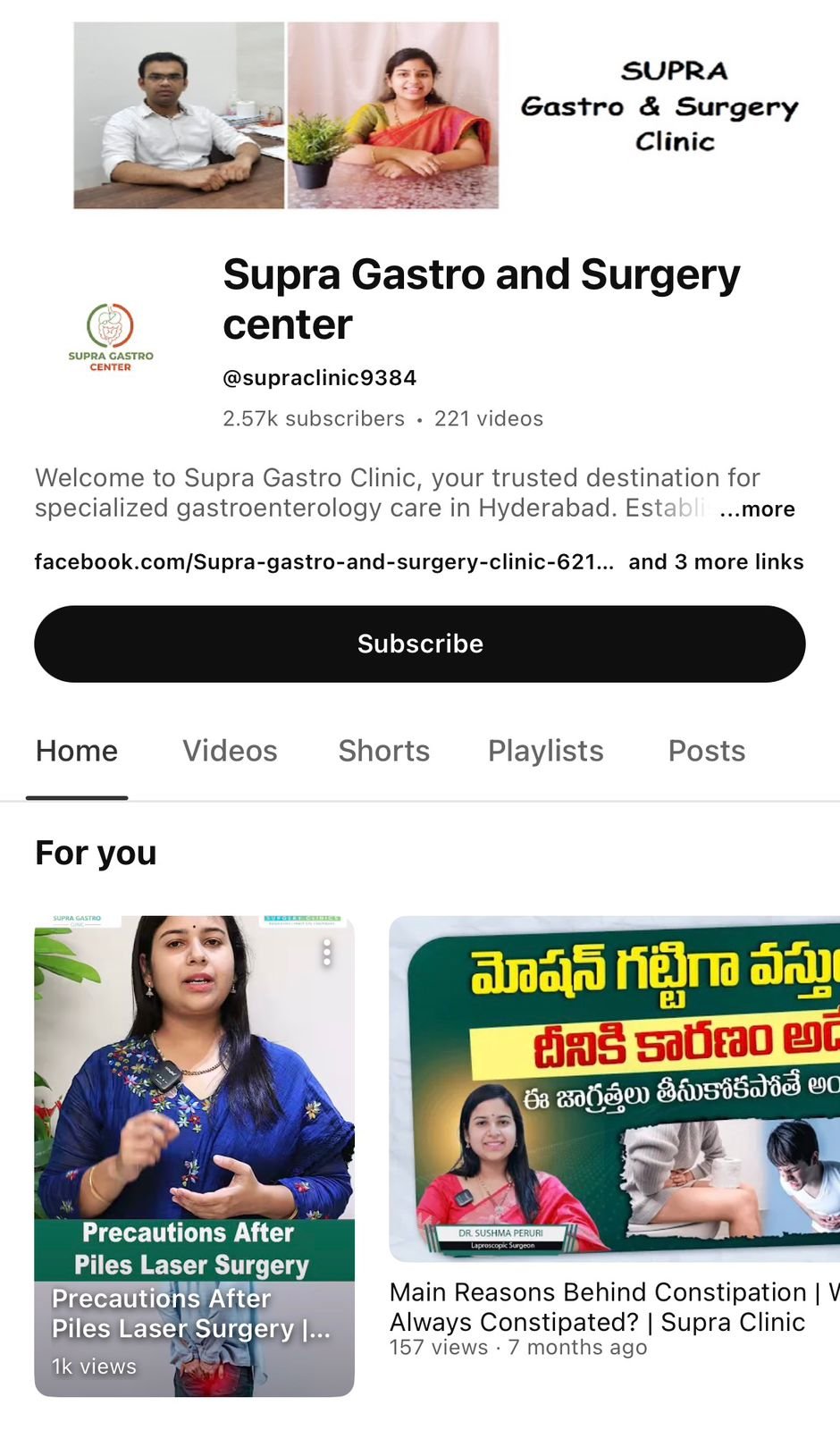Viewport: 840px width, 1430px height.
Task: Expand the channel description with ...more
Action: 757,509
